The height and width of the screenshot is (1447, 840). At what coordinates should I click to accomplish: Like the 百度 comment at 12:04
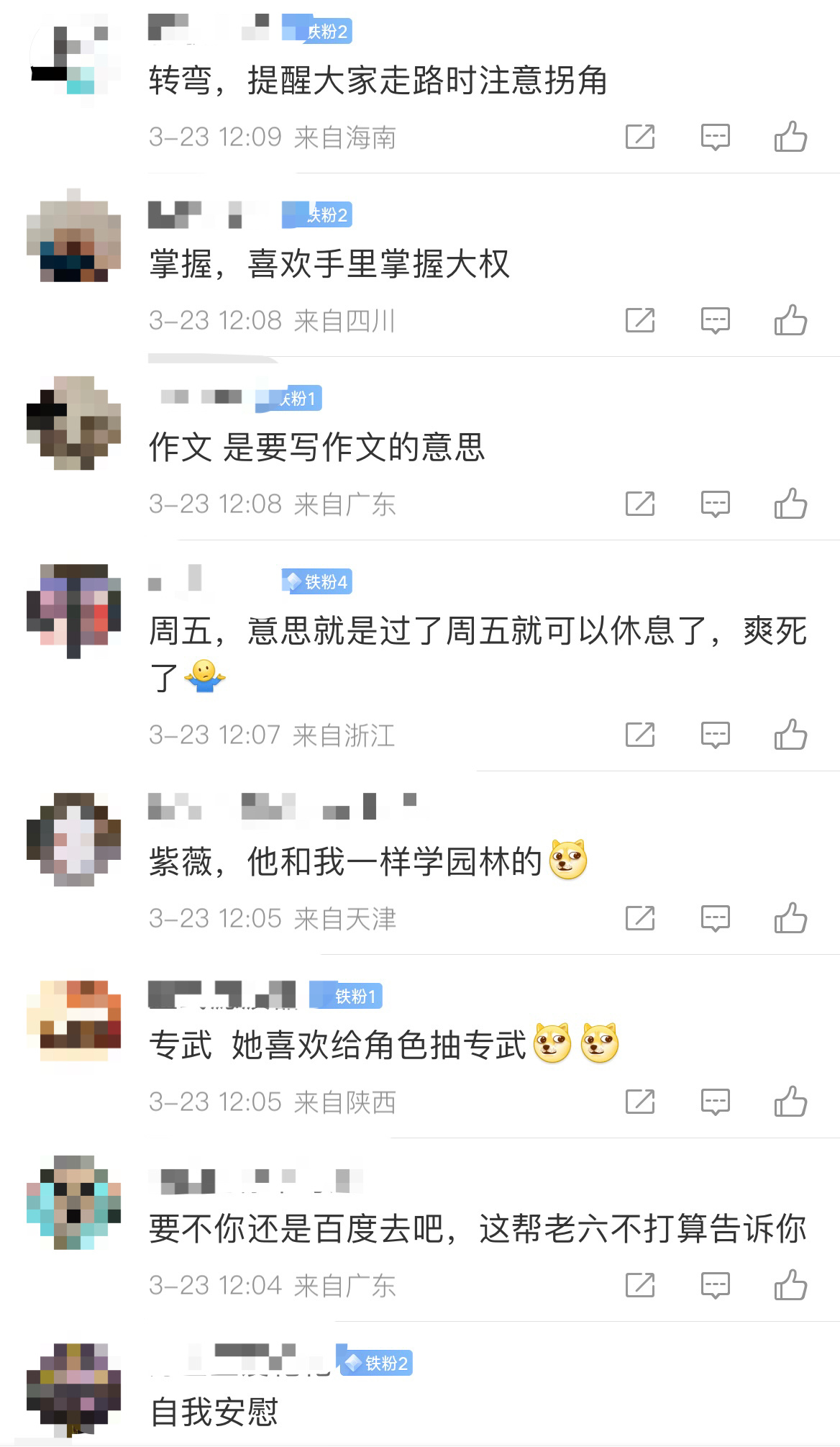(790, 1285)
